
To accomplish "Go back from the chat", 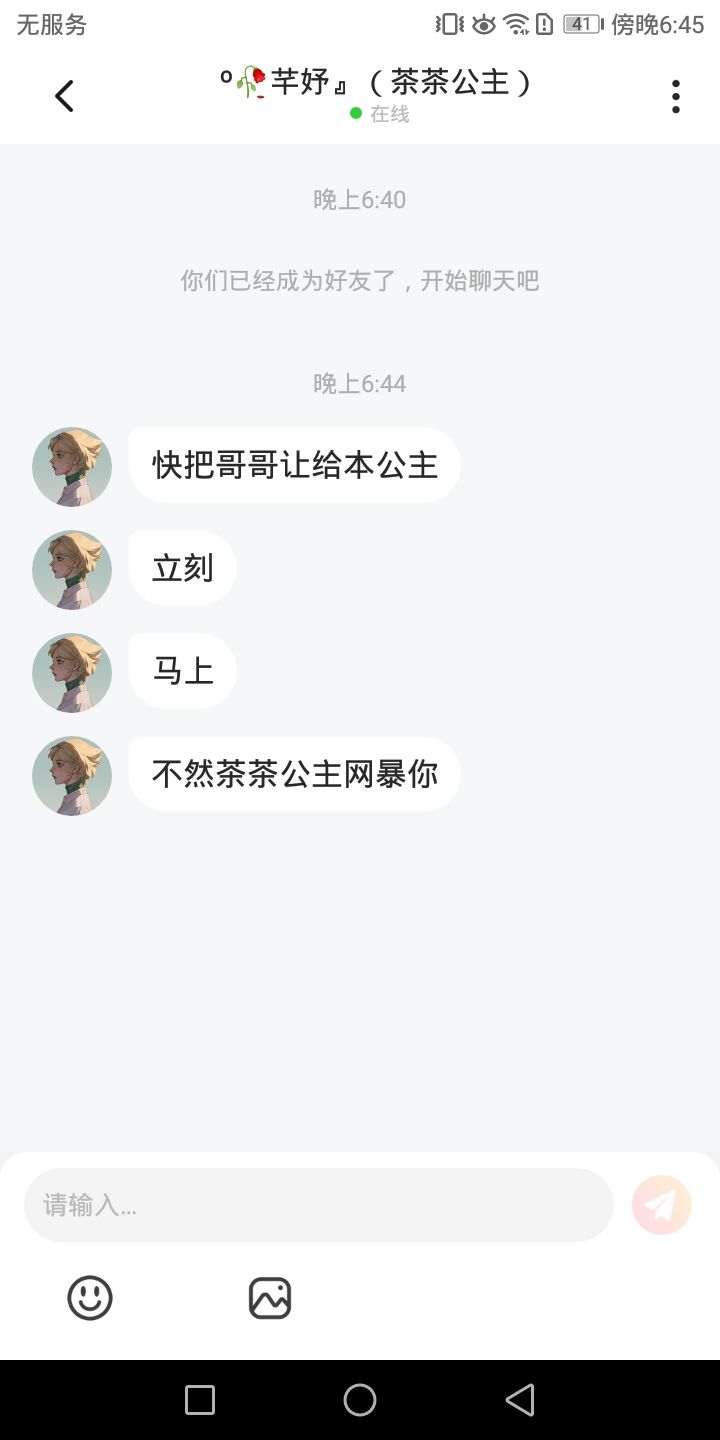I will click(64, 96).
